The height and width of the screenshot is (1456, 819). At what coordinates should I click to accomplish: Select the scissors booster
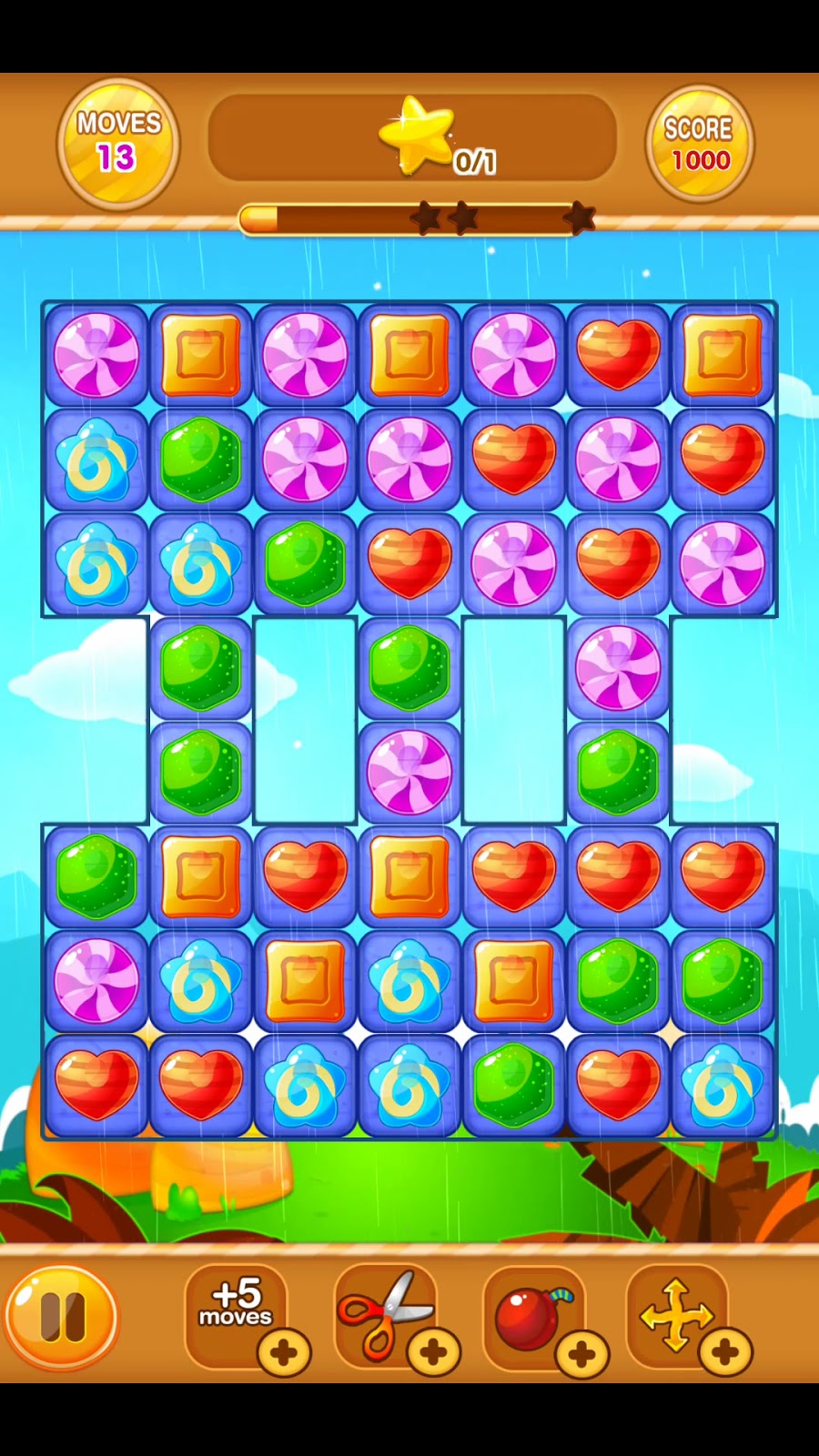click(x=385, y=1313)
